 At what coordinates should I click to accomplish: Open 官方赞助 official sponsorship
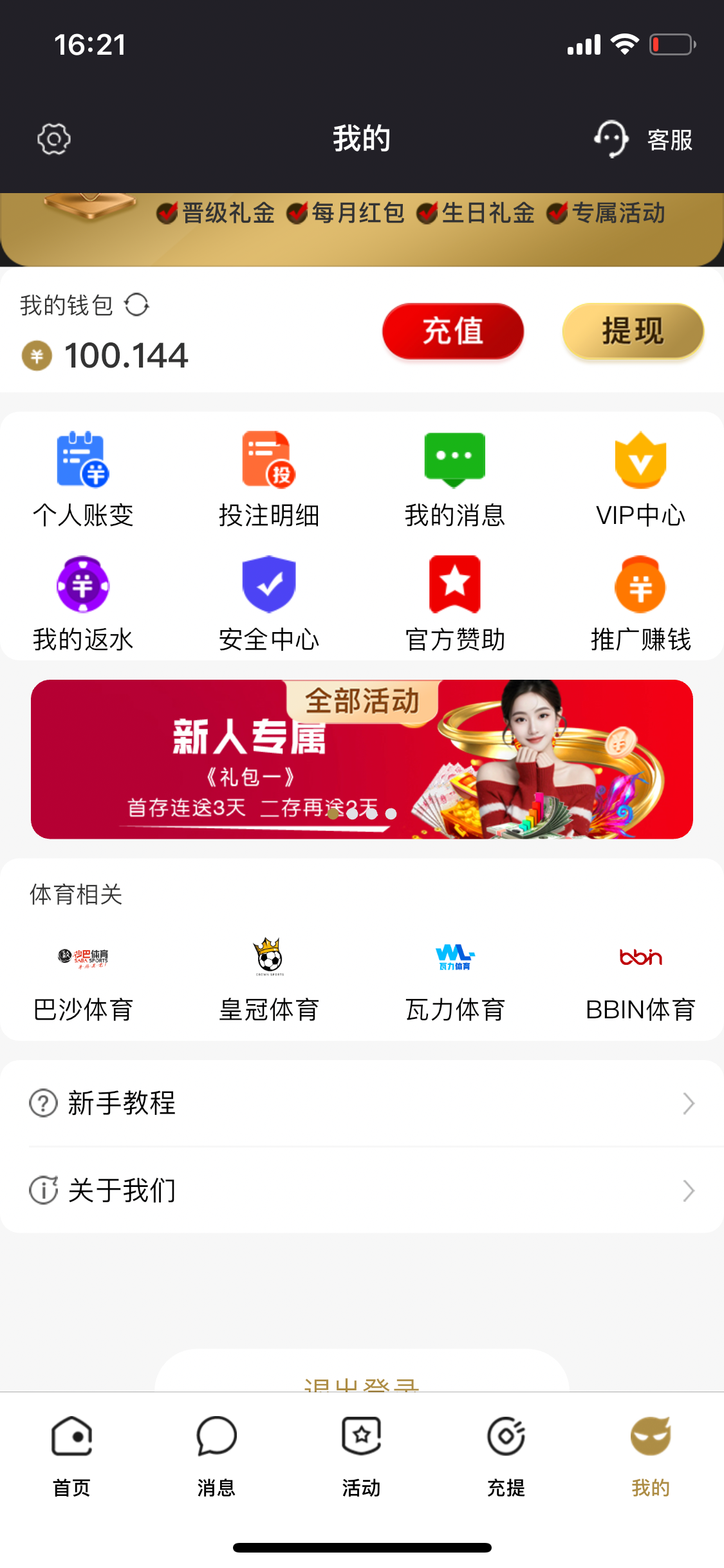(x=454, y=603)
